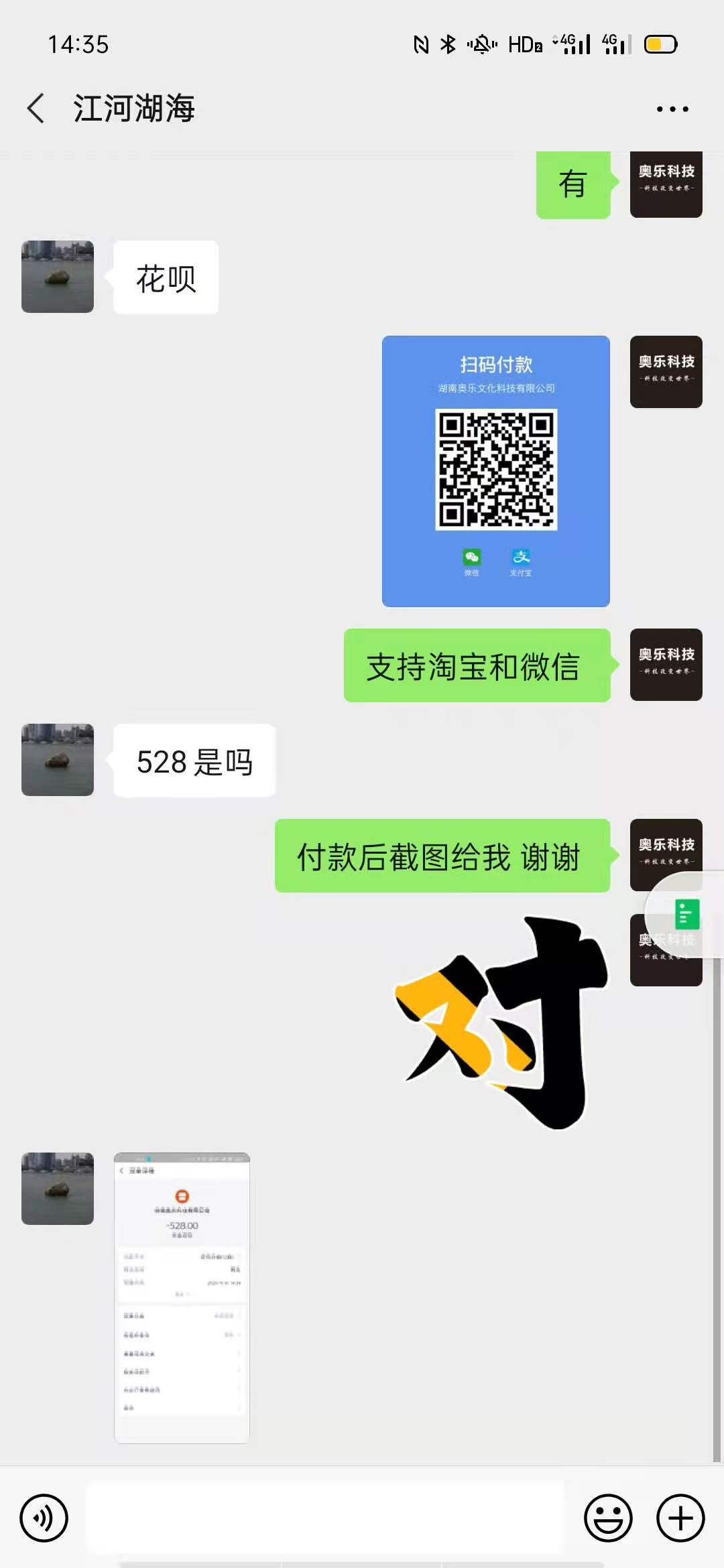Open the green floating note widget

(x=686, y=914)
